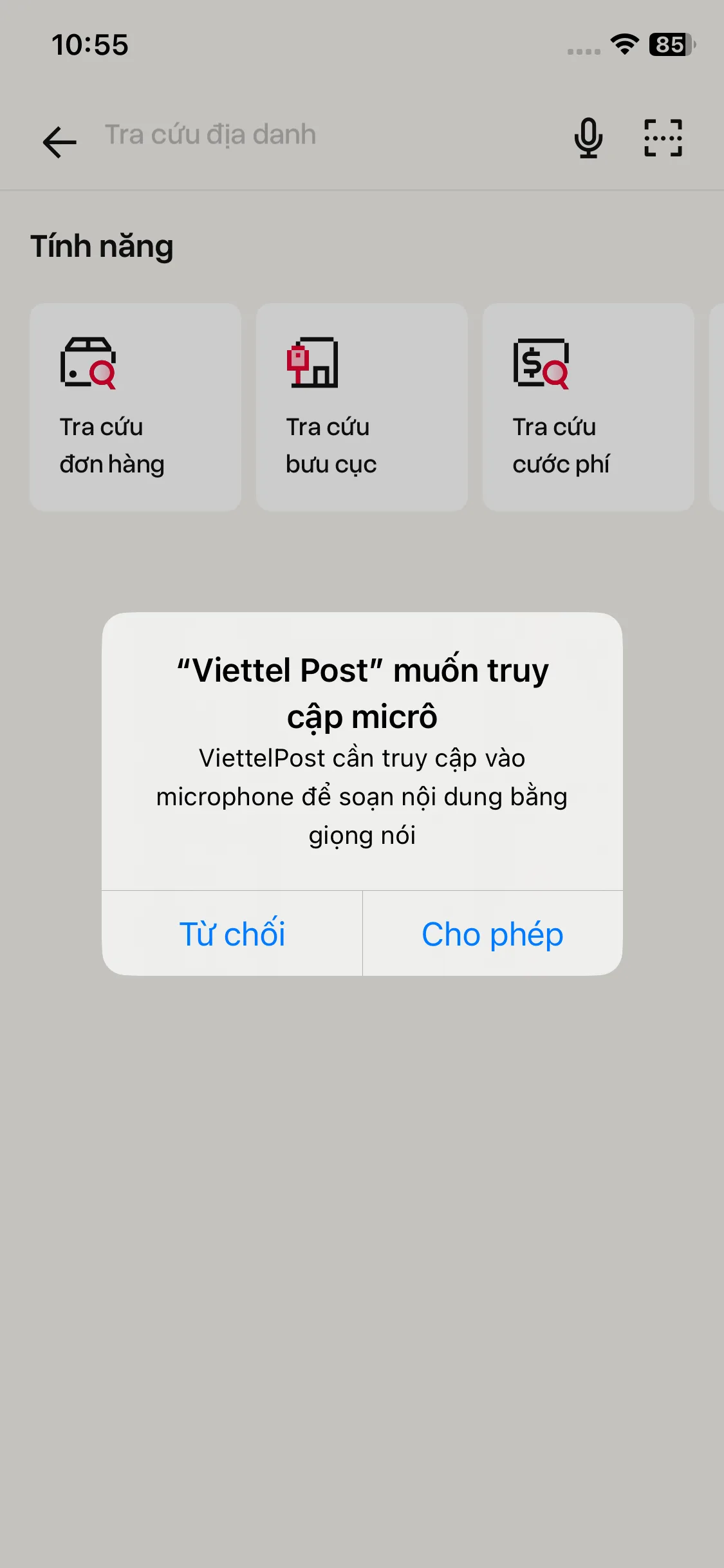This screenshot has height=1568, width=724.
Task: Tap the Tra cứu cước phí feature tile
Action: [589, 406]
